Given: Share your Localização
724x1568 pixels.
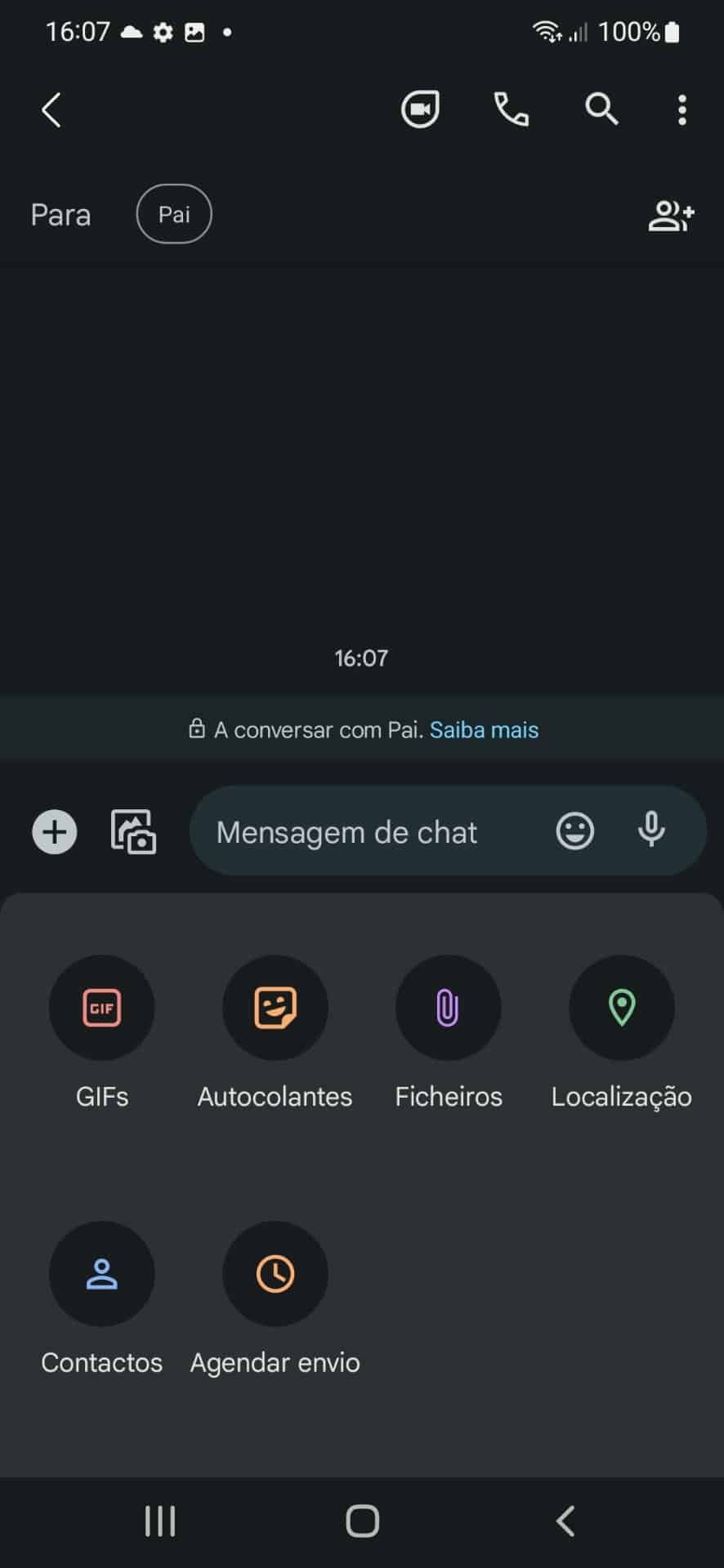Looking at the screenshot, I should pyautogui.click(x=621, y=1008).
